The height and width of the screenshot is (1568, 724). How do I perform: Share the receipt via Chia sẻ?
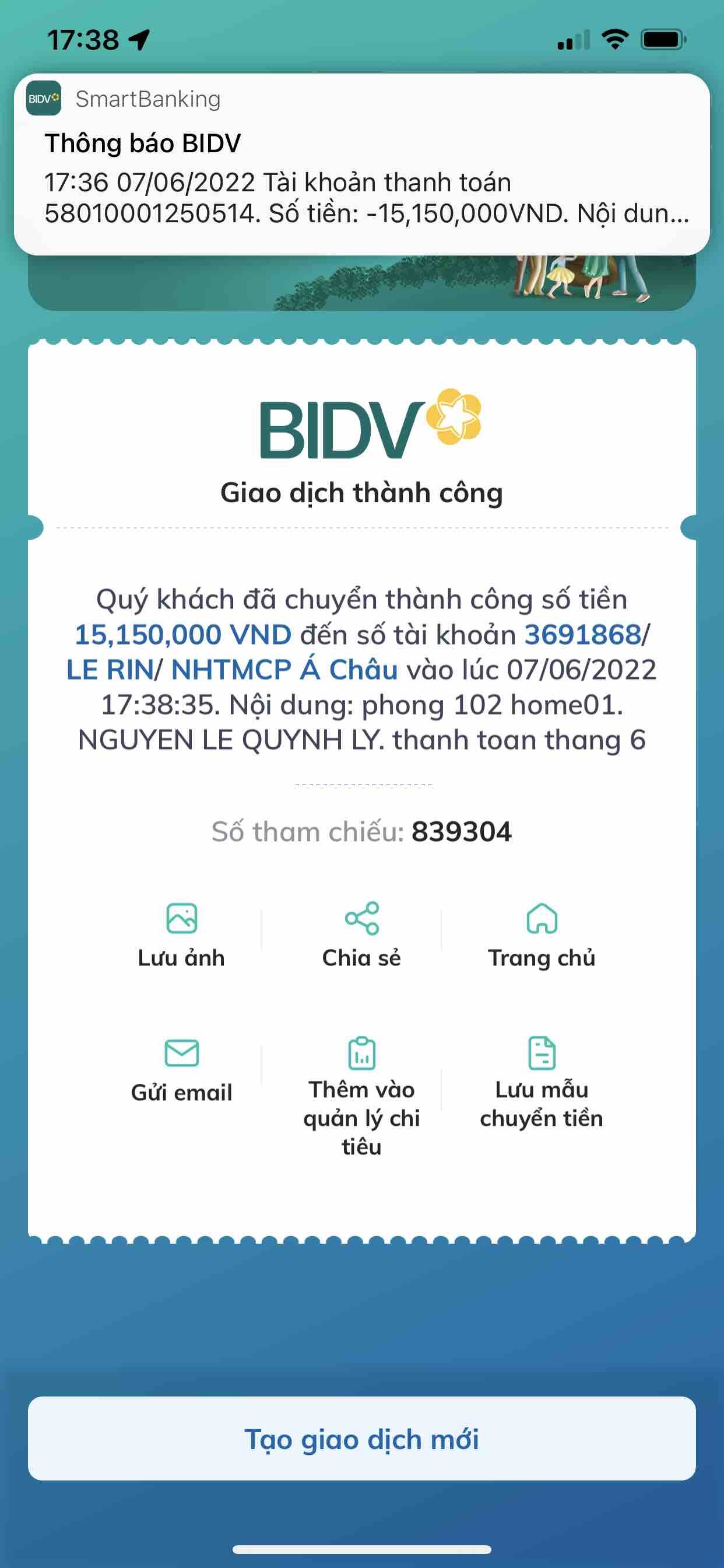click(x=361, y=935)
